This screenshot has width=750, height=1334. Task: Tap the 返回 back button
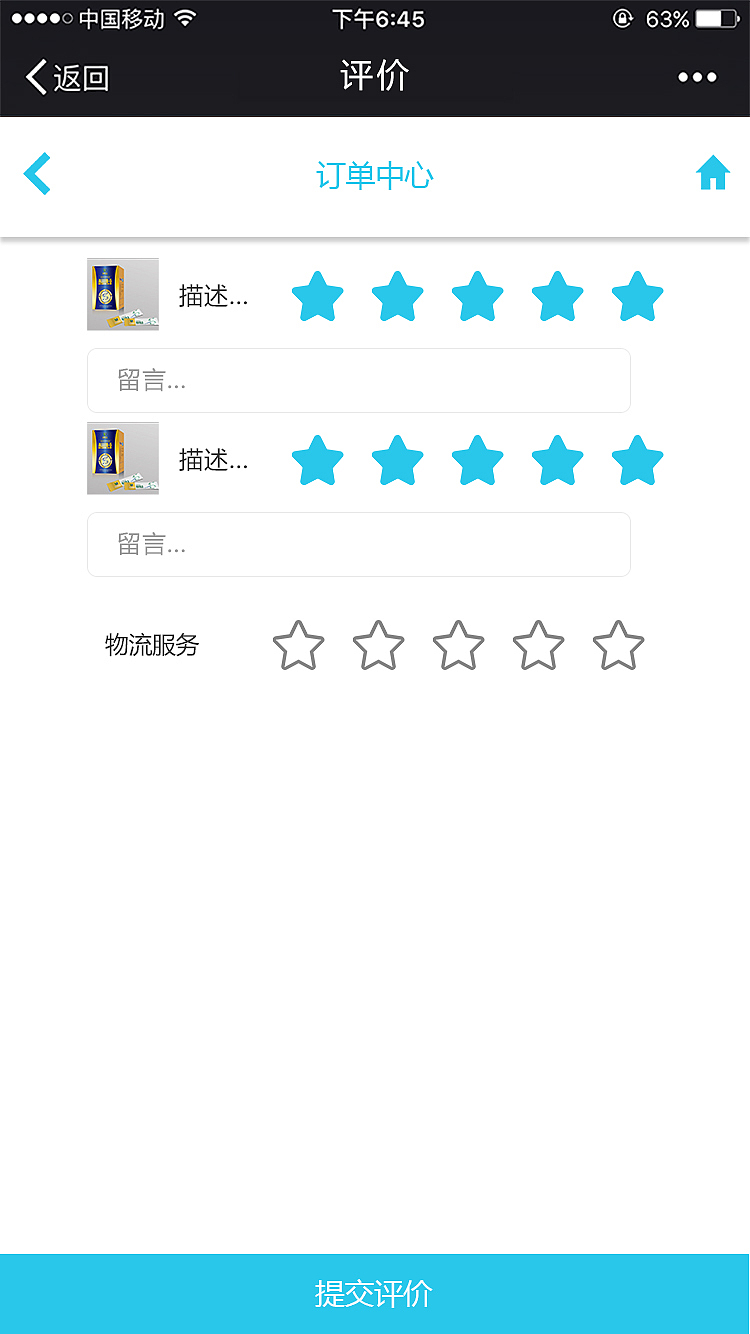point(65,76)
